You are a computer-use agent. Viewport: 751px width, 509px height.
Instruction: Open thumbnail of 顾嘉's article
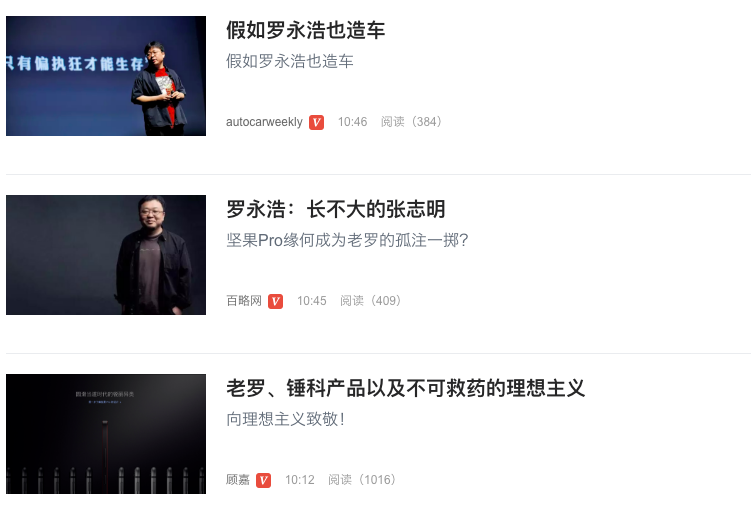tap(106, 434)
